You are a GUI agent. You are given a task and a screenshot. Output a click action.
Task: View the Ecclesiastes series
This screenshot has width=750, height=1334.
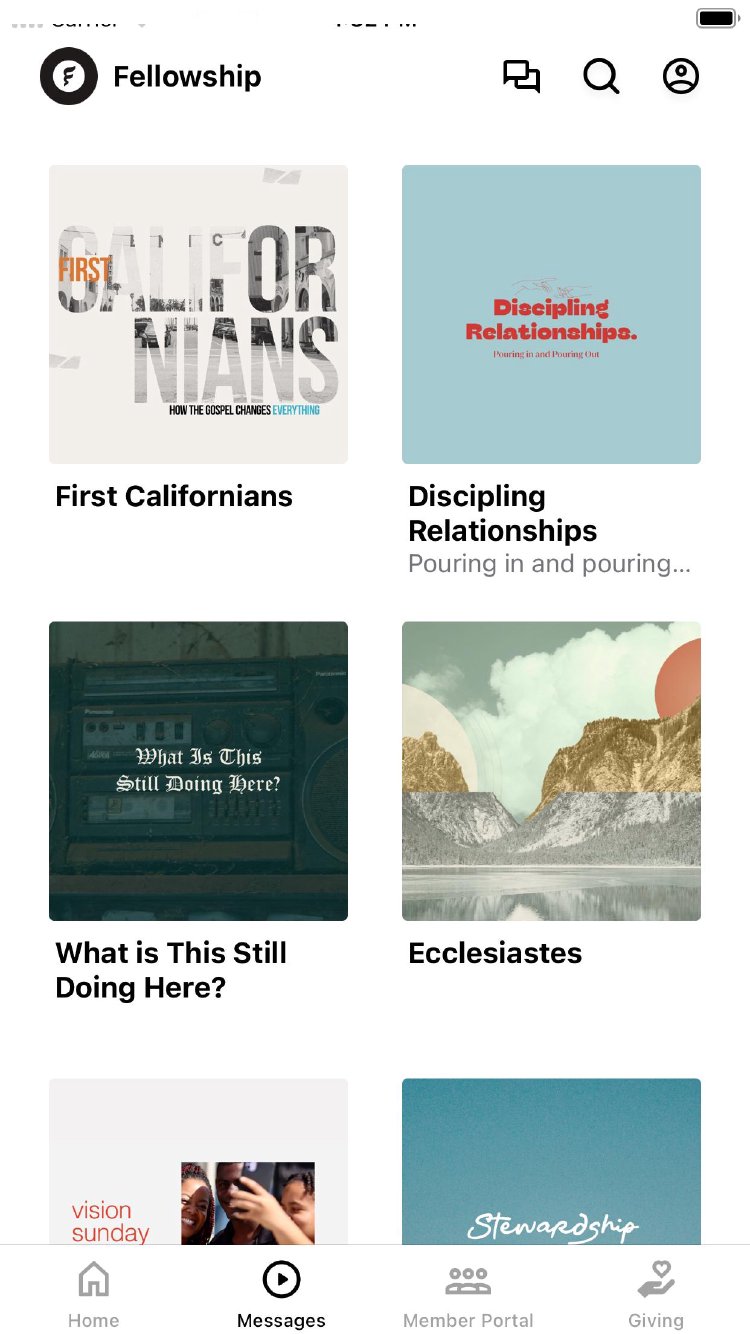point(551,770)
